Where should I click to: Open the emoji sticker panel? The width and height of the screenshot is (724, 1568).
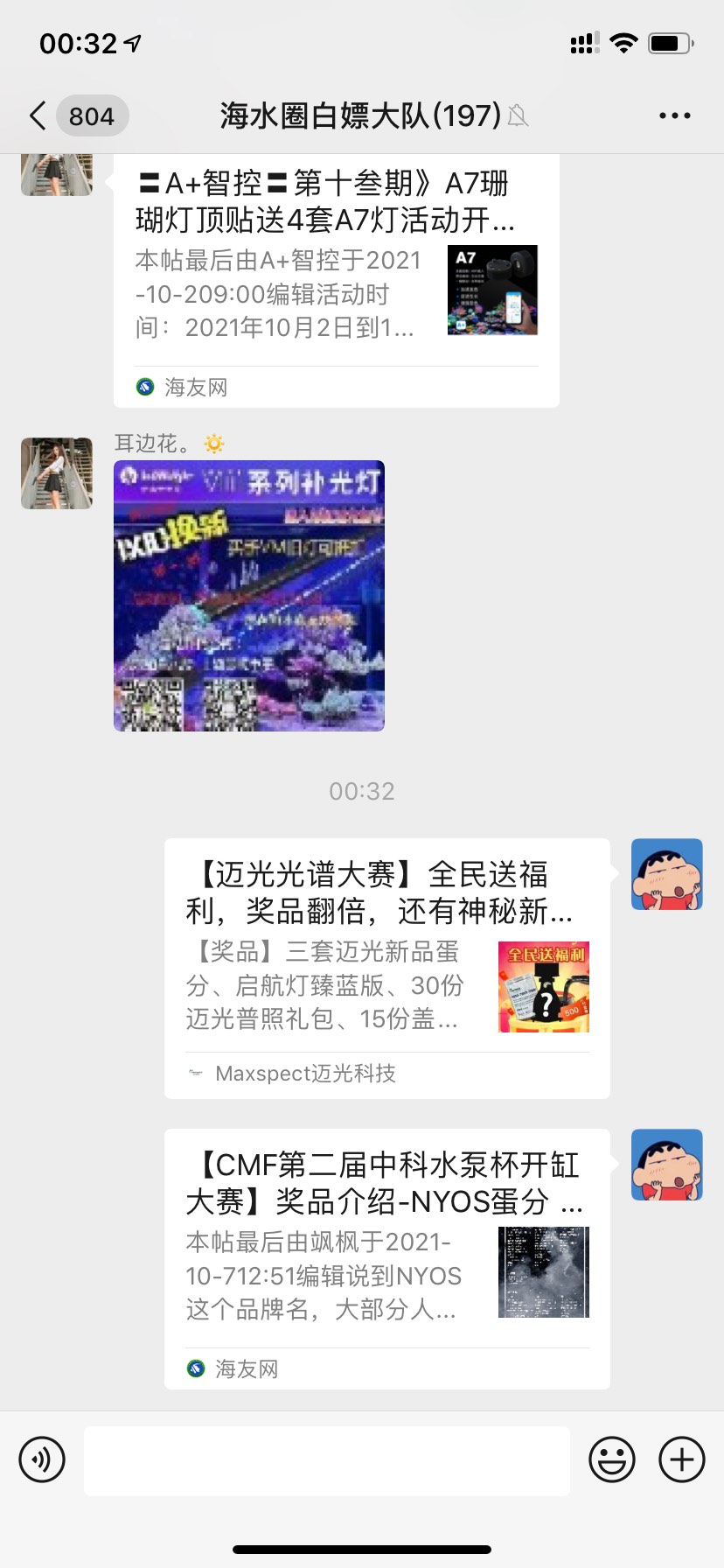coord(611,1459)
